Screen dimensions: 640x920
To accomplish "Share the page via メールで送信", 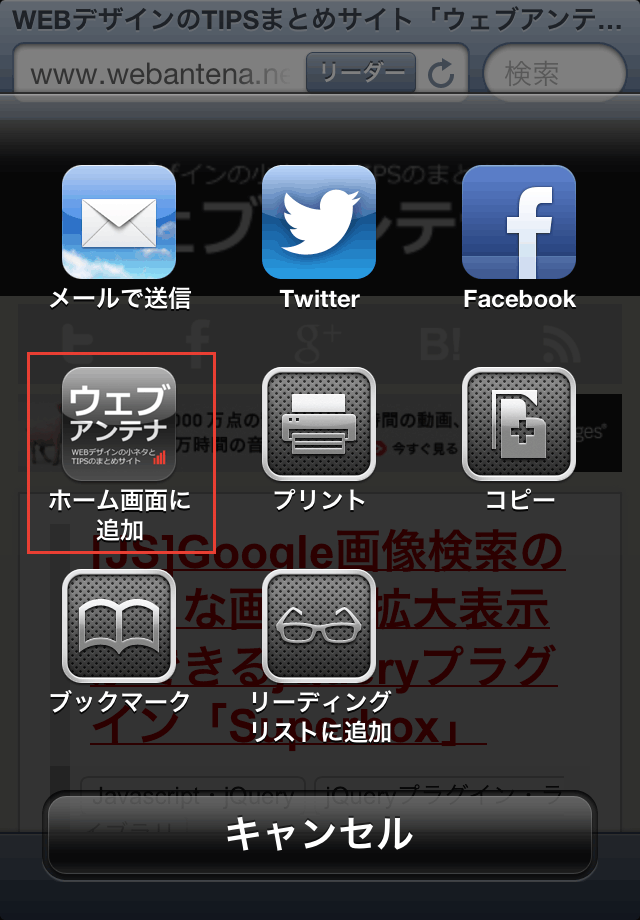I will (119, 222).
